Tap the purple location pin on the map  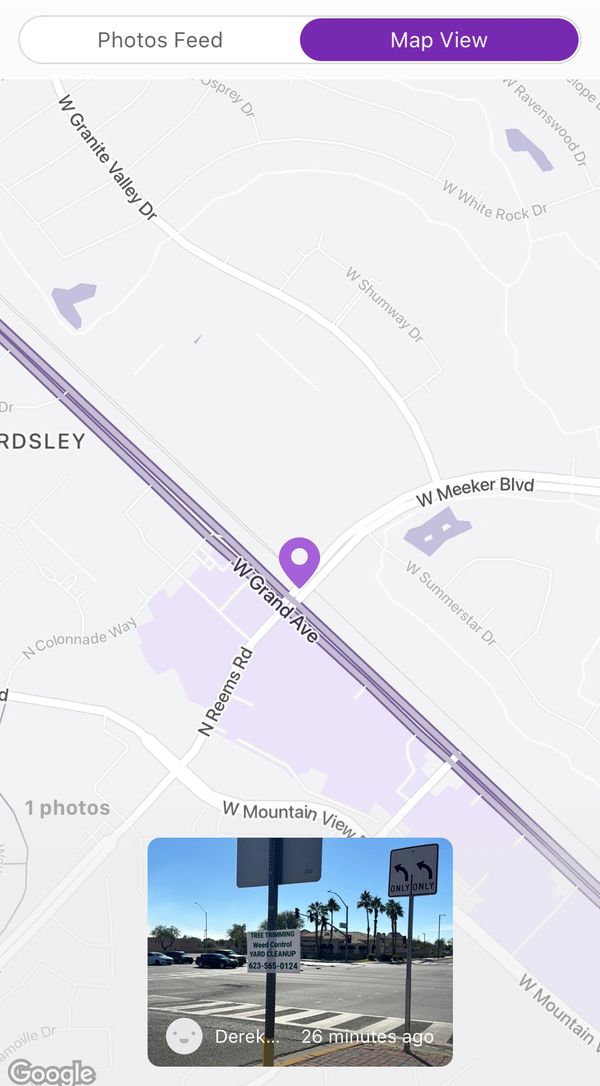[x=299, y=561]
